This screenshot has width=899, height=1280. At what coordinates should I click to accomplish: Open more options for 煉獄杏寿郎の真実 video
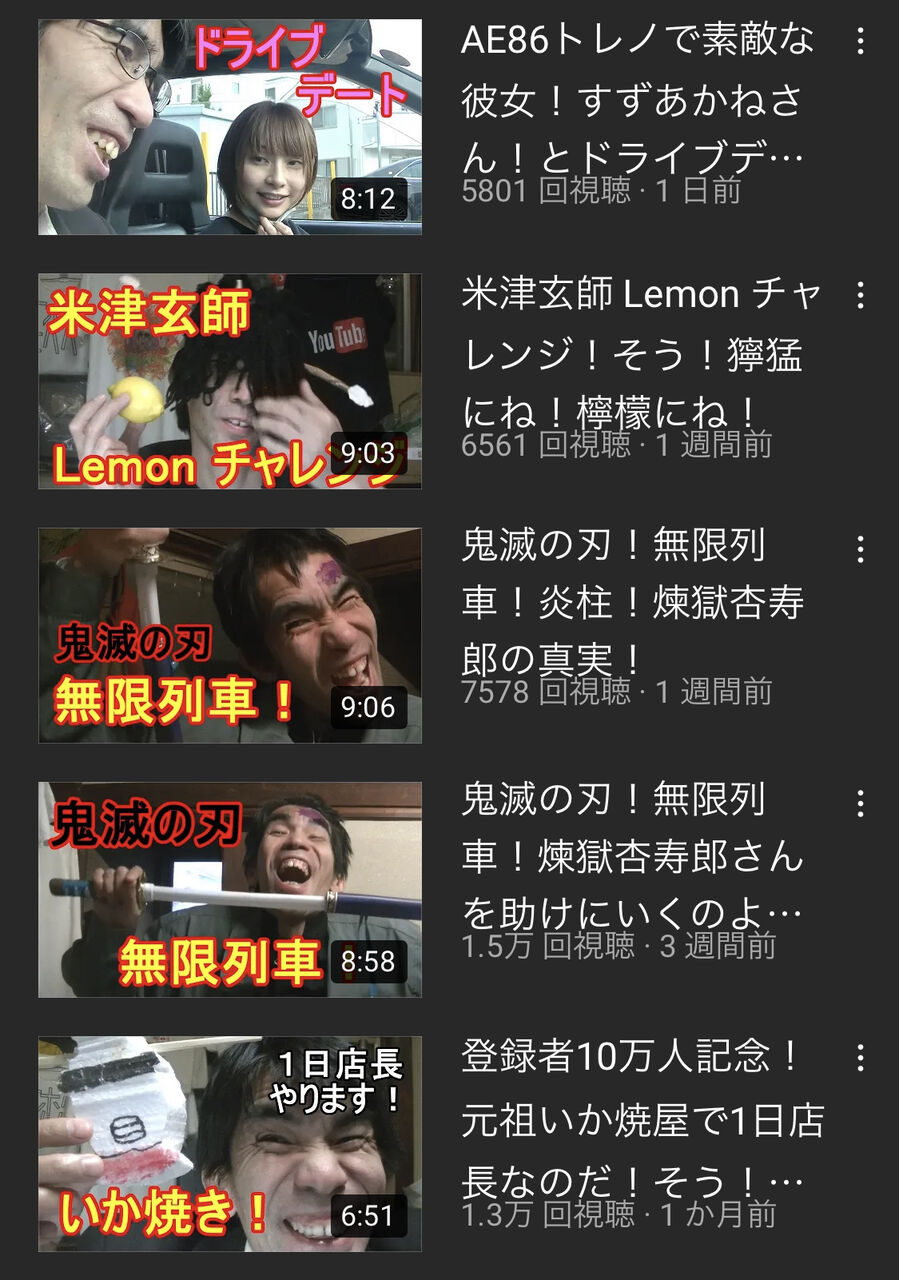pyautogui.click(x=860, y=549)
